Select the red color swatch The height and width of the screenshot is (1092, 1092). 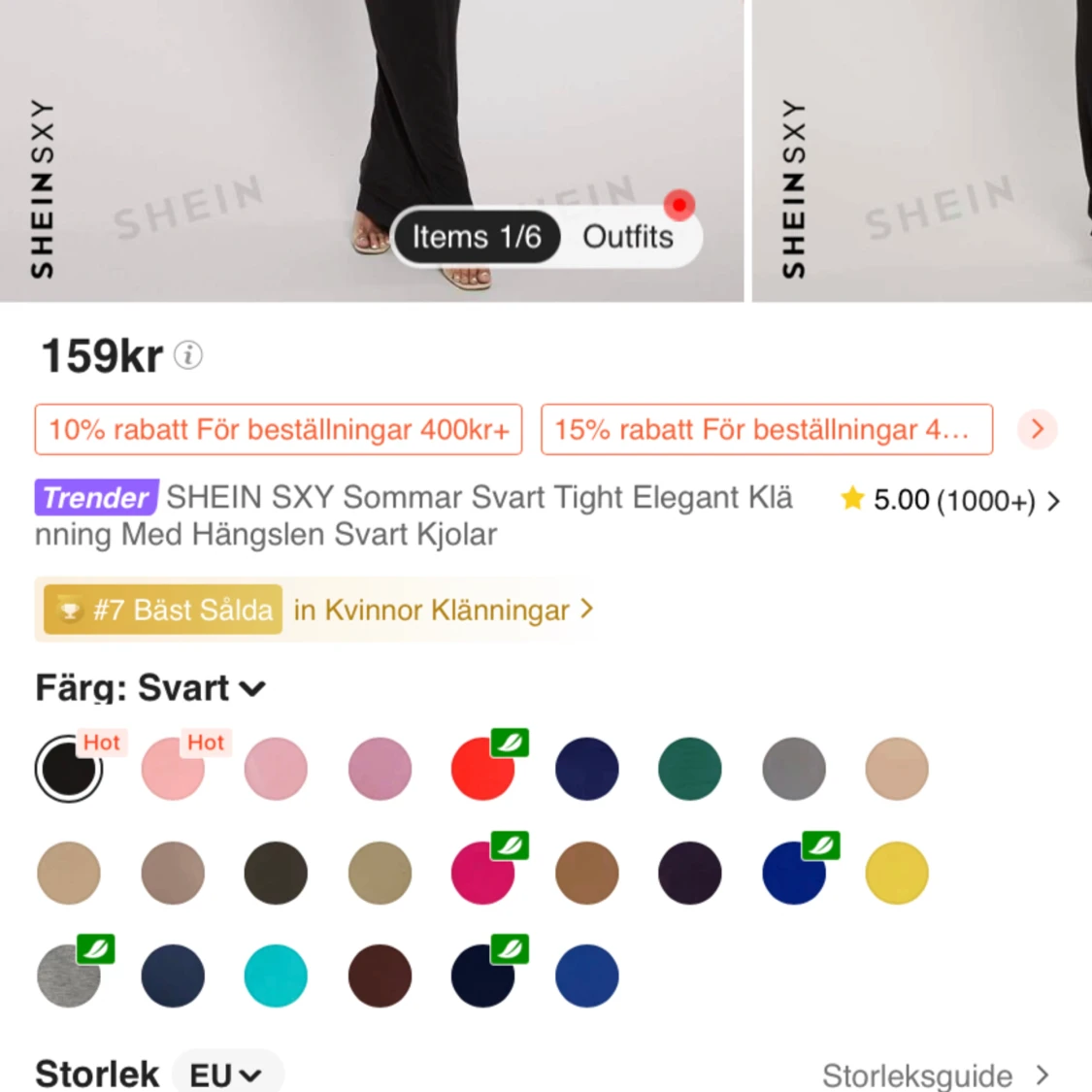tap(482, 769)
